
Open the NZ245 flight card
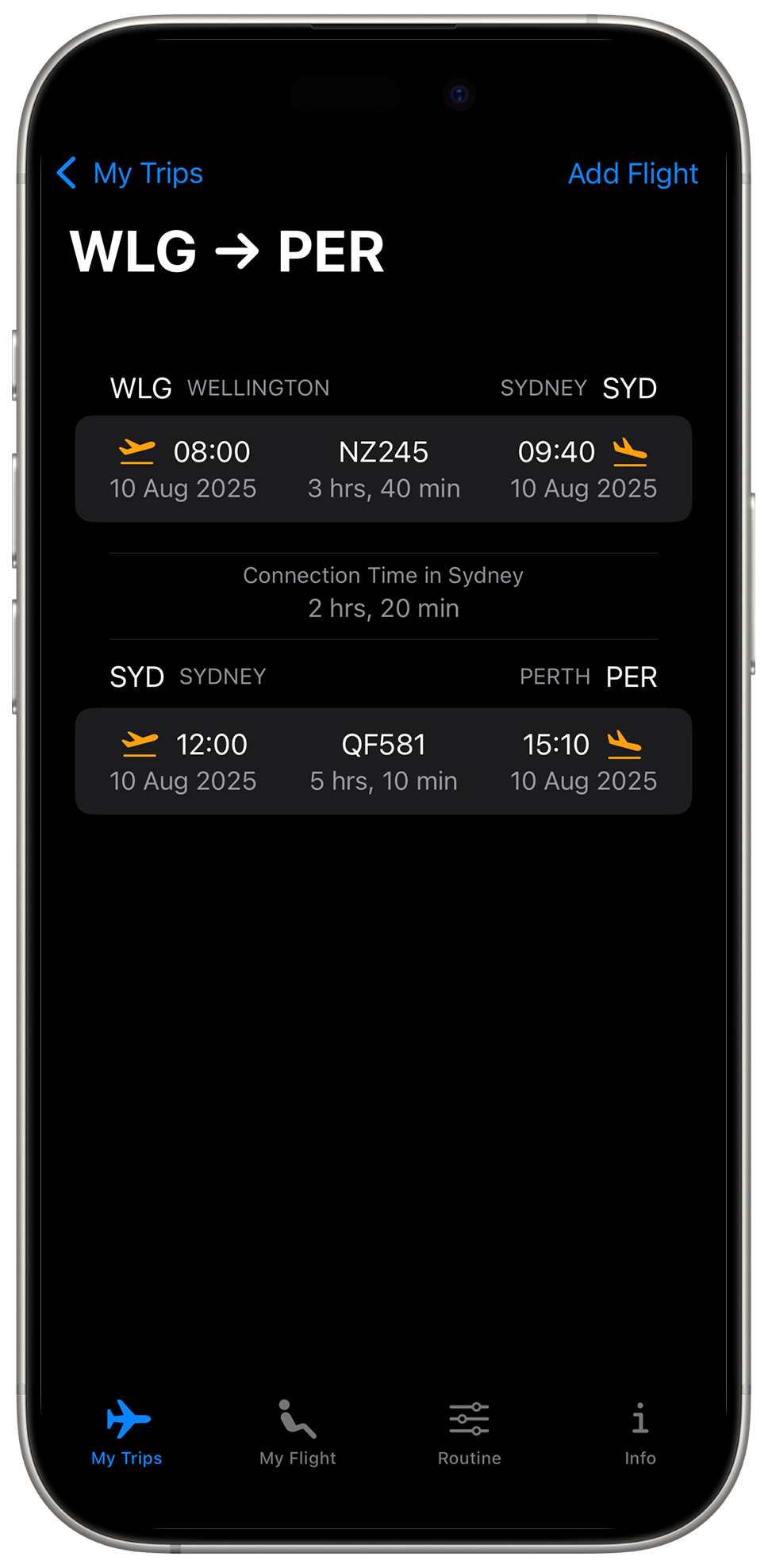pyautogui.click(x=383, y=469)
